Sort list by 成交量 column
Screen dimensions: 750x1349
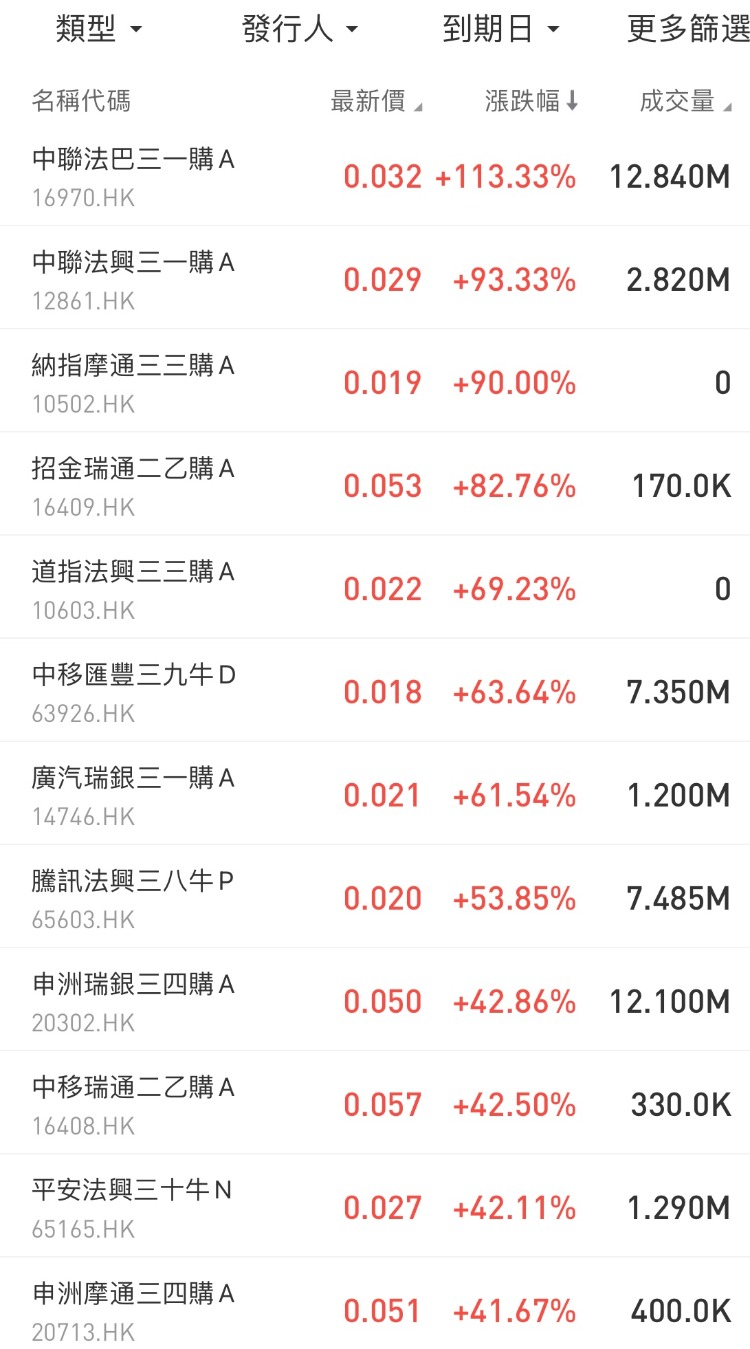coord(685,101)
